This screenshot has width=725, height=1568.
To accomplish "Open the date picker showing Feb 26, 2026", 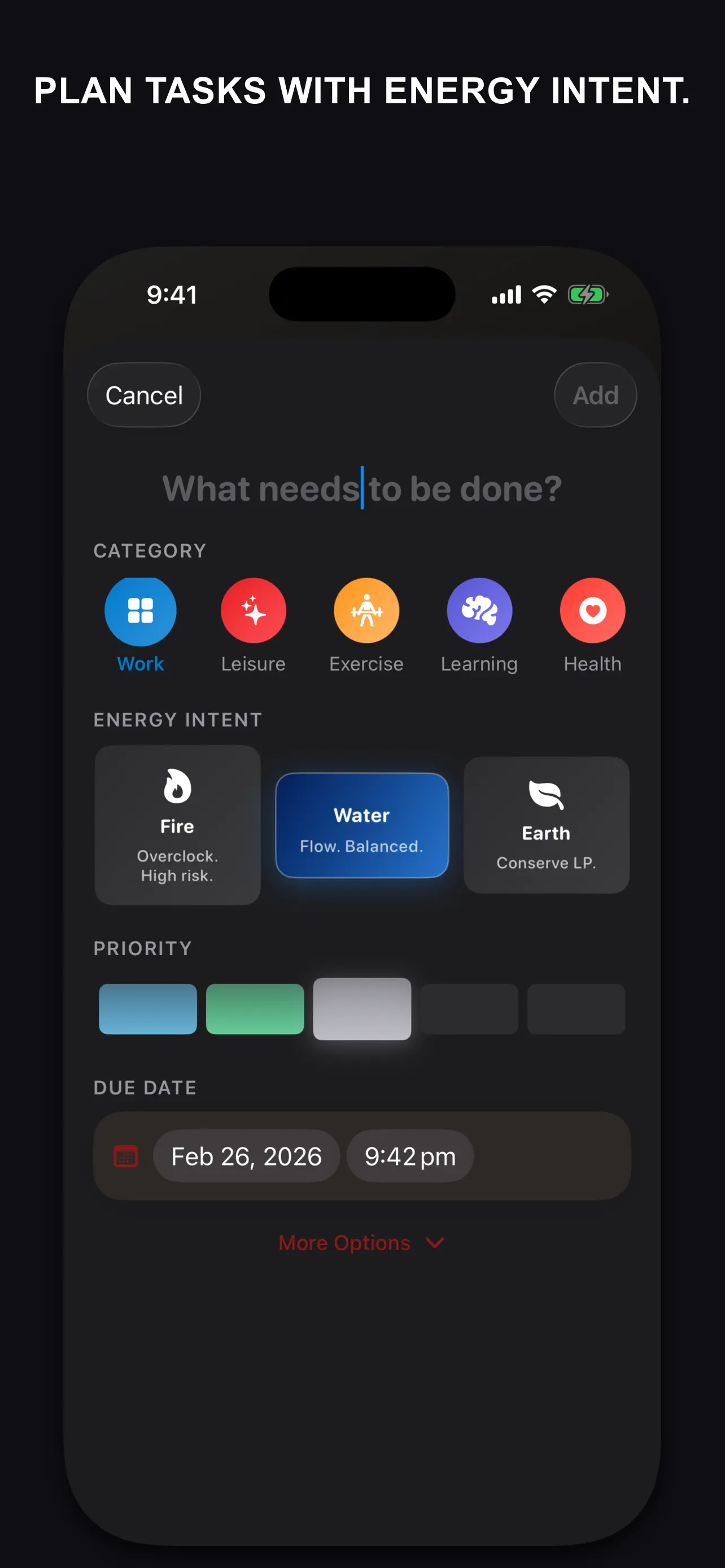I will pos(246,1155).
